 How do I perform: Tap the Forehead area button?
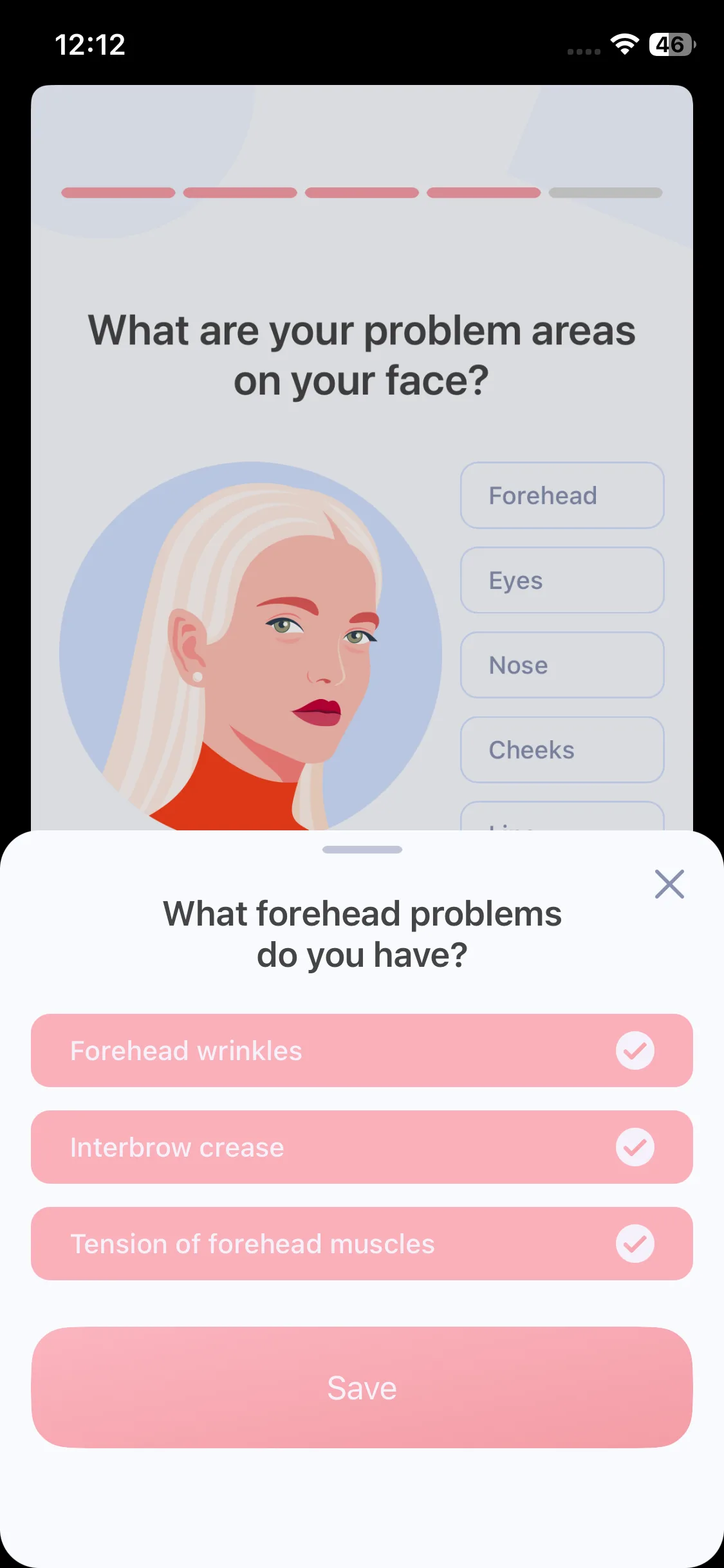tap(562, 495)
